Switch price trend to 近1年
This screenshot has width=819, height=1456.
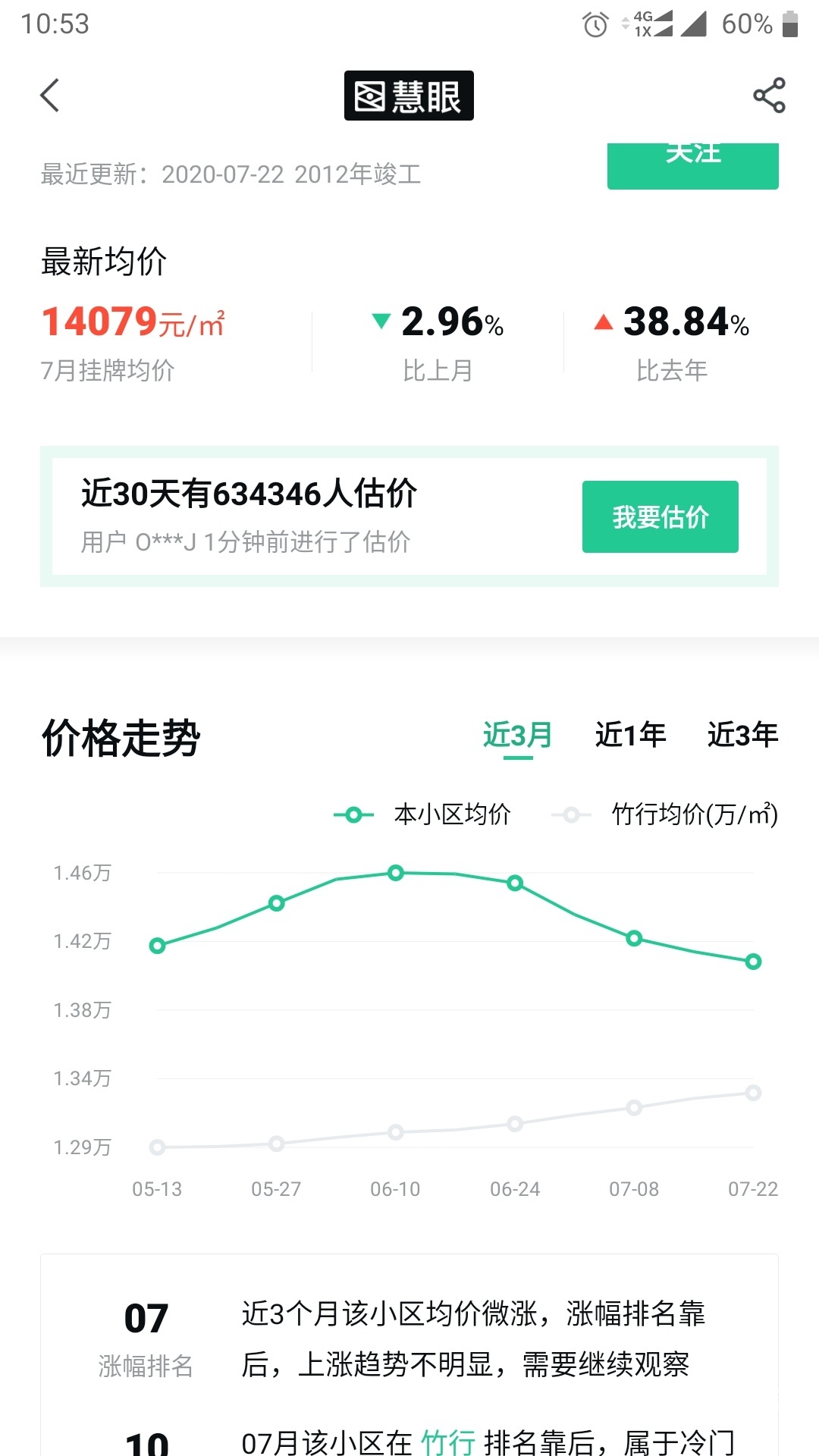[x=630, y=735]
